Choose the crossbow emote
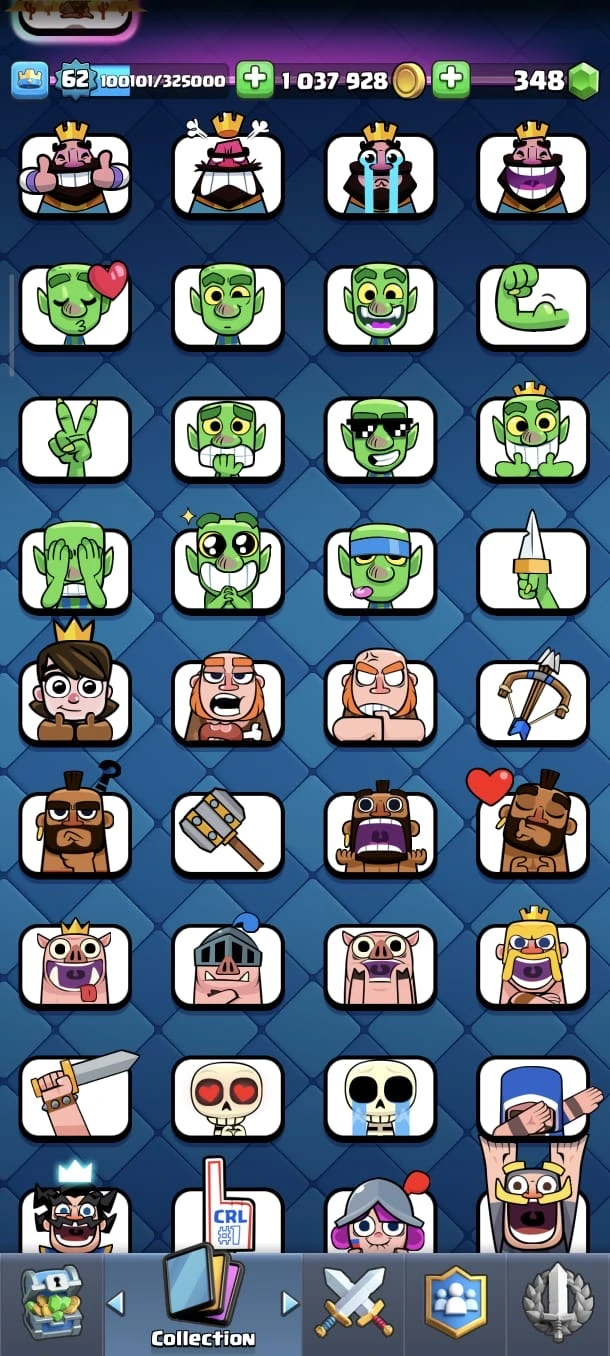Screen dimensions: 610x1356 coord(533,702)
